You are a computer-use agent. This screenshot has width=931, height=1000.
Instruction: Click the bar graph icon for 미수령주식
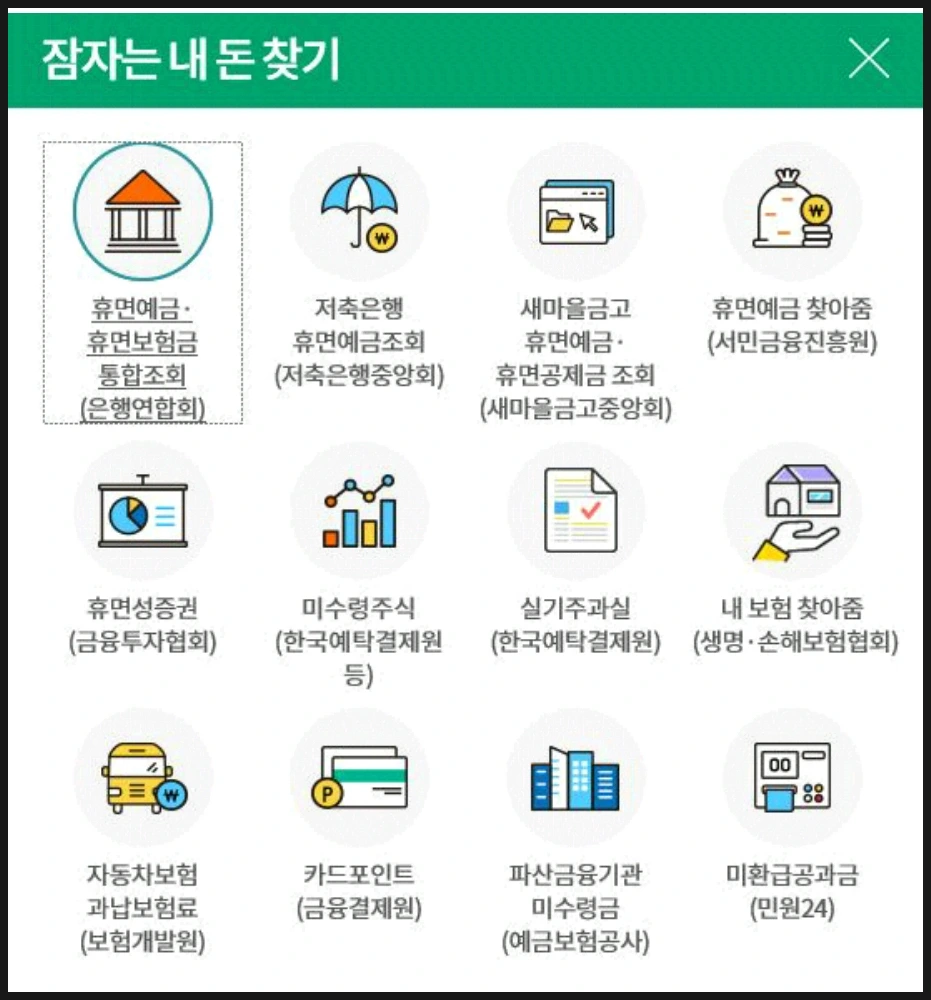tap(360, 510)
